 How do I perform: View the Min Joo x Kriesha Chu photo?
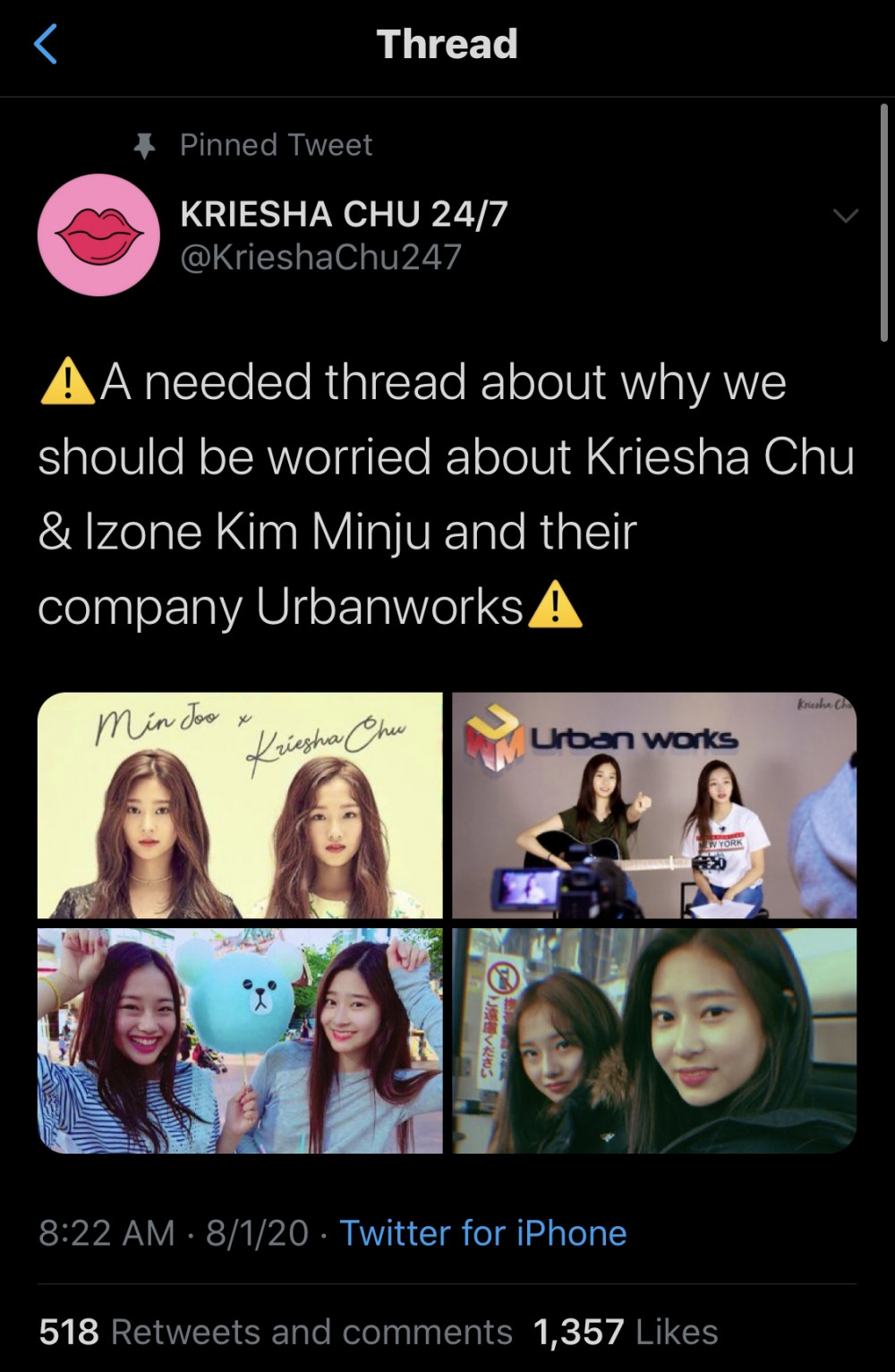pos(240,805)
